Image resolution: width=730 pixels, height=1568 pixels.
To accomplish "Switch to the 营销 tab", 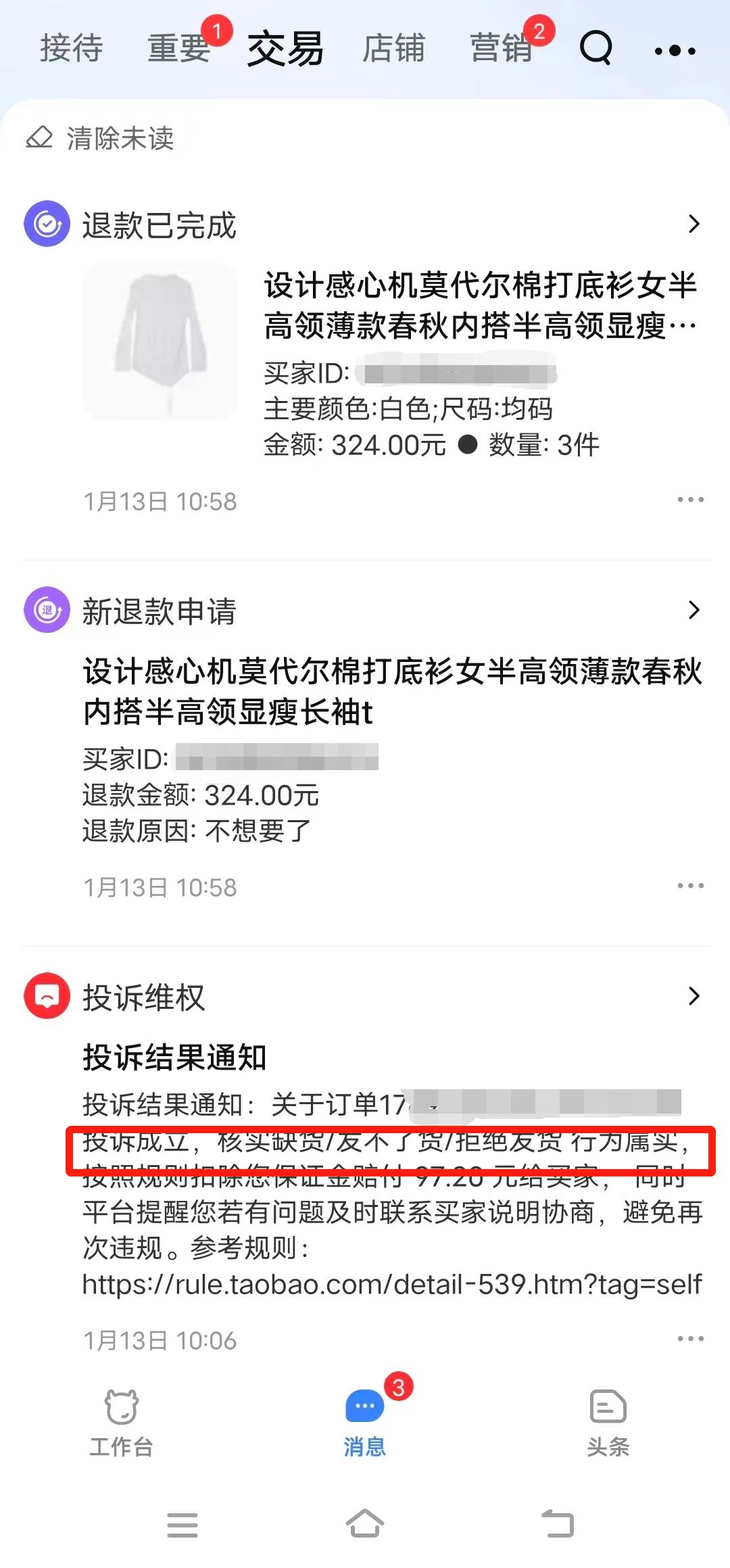I will [x=502, y=49].
